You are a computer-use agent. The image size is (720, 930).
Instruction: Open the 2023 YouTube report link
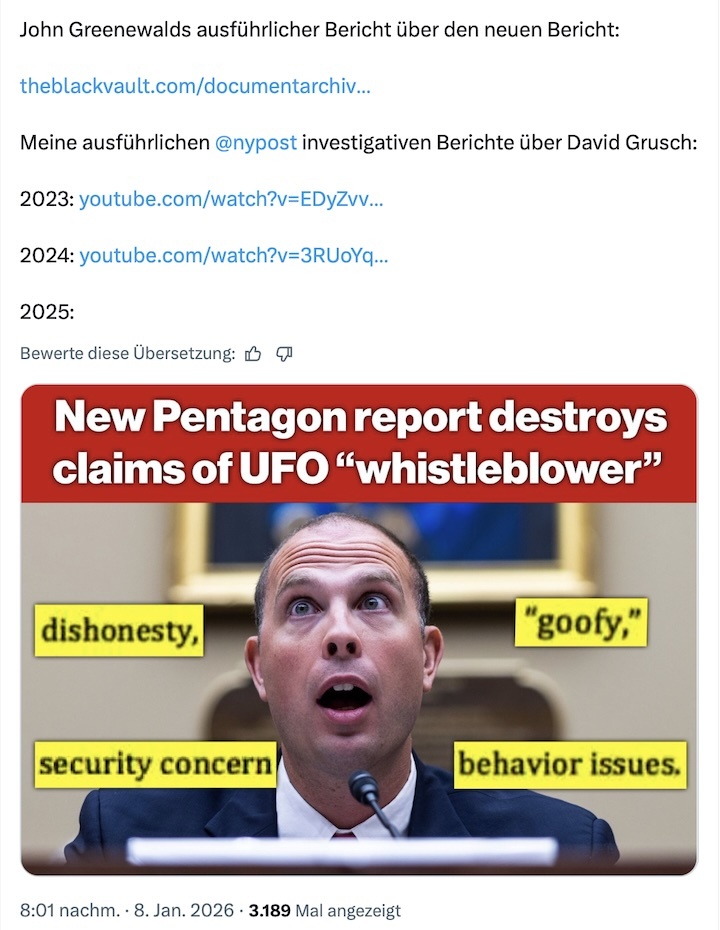231,199
